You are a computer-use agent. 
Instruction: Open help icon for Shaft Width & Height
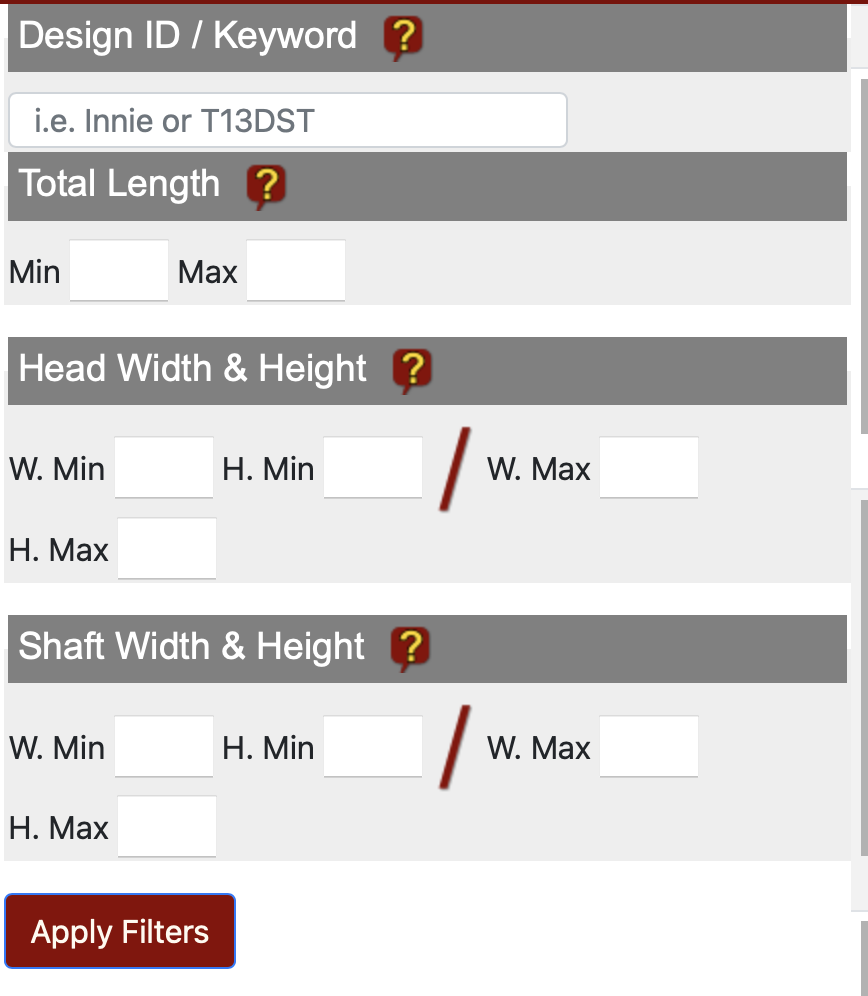(x=410, y=648)
